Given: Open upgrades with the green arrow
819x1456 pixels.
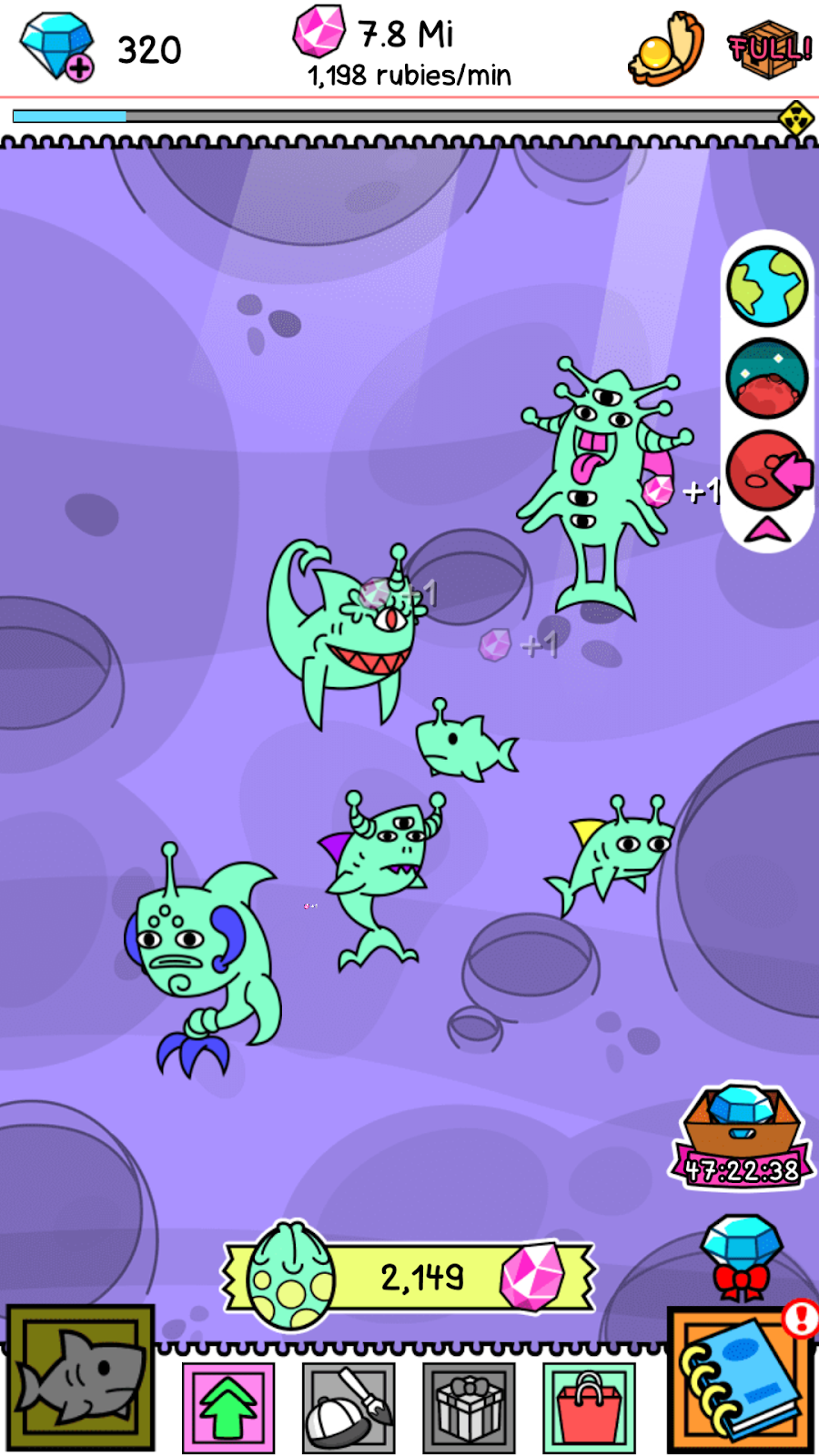Looking at the screenshot, I should pyautogui.click(x=228, y=1407).
